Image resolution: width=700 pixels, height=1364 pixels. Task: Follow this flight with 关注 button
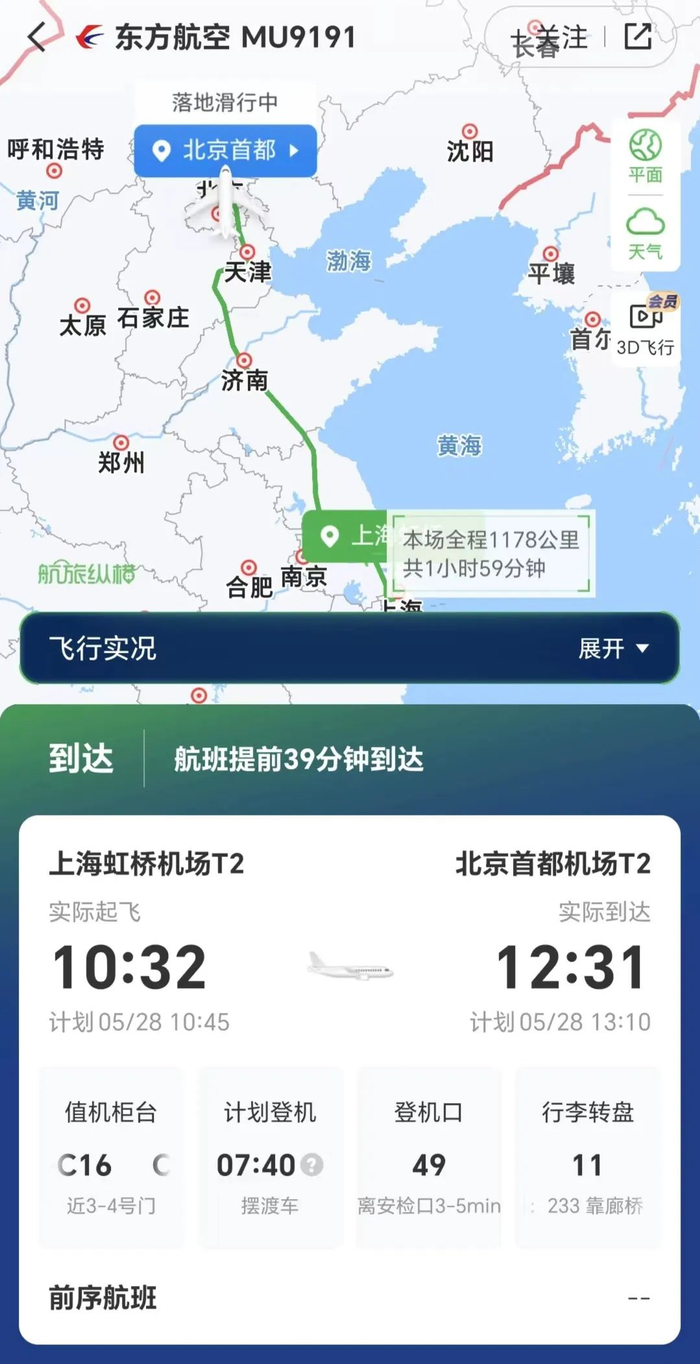[x=562, y=38]
